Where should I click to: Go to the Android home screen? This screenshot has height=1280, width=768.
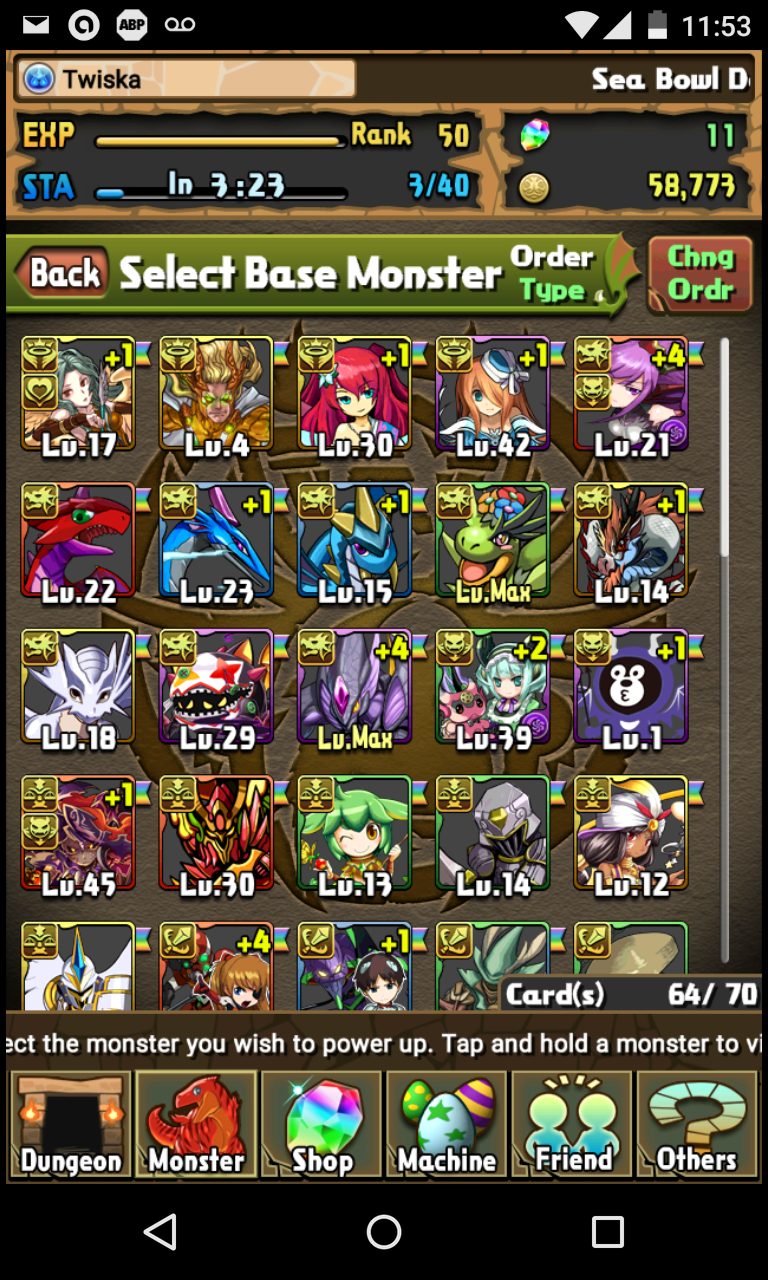384,1232
